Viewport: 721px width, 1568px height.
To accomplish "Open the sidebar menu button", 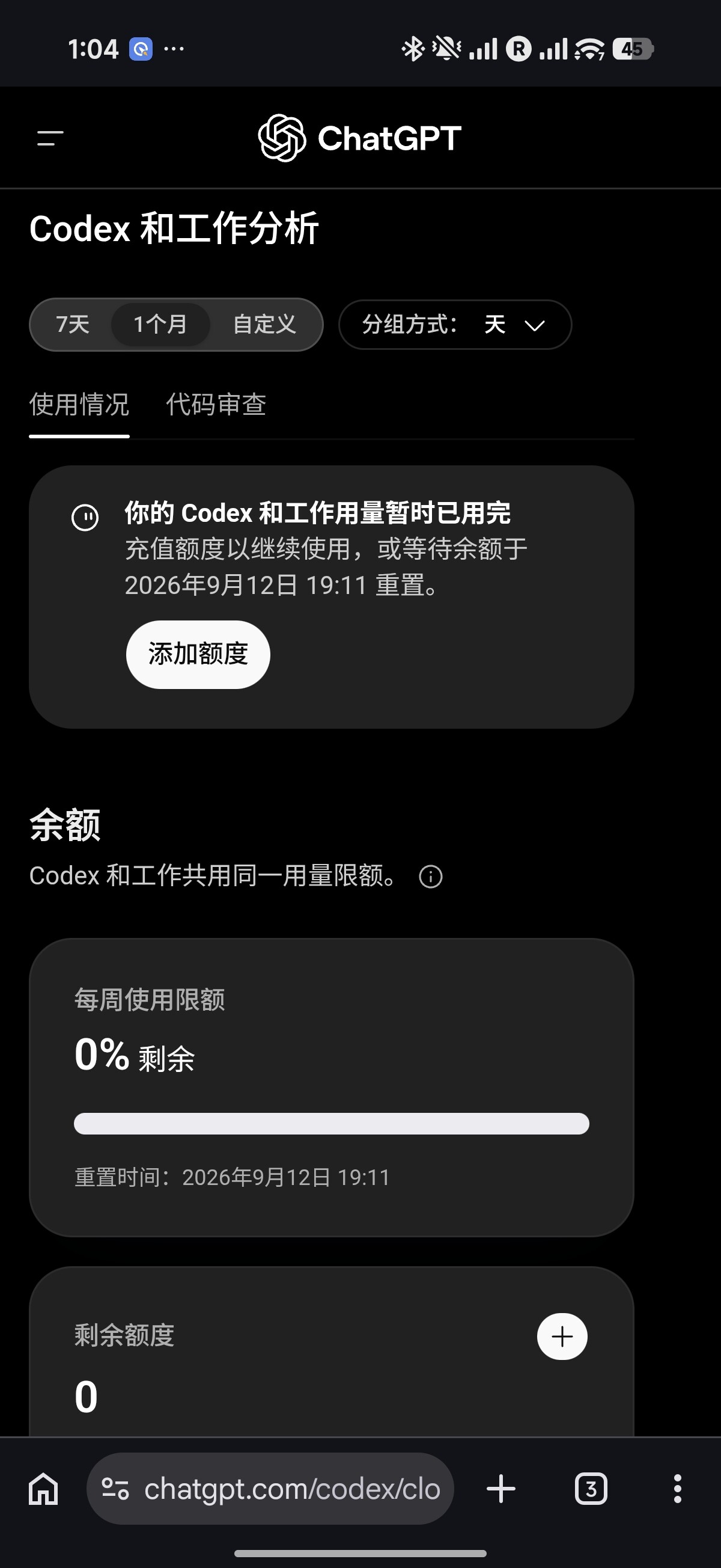I will pyautogui.click(x=50, y=138).
